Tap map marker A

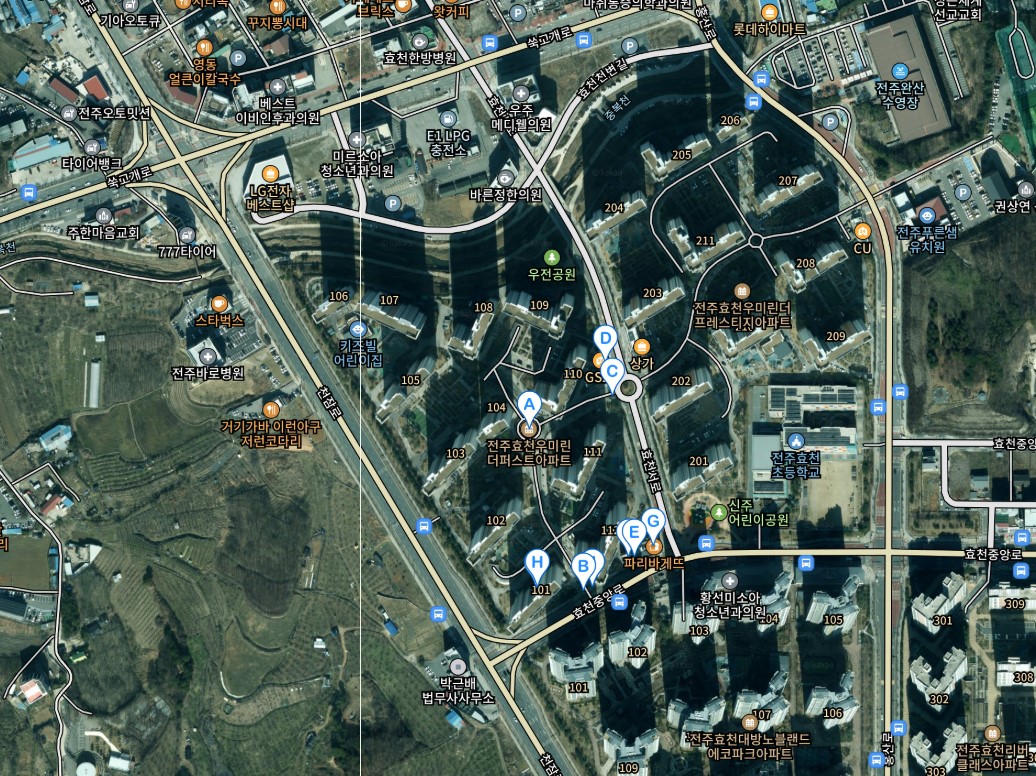pyautogui.click(x=529, y=405)
